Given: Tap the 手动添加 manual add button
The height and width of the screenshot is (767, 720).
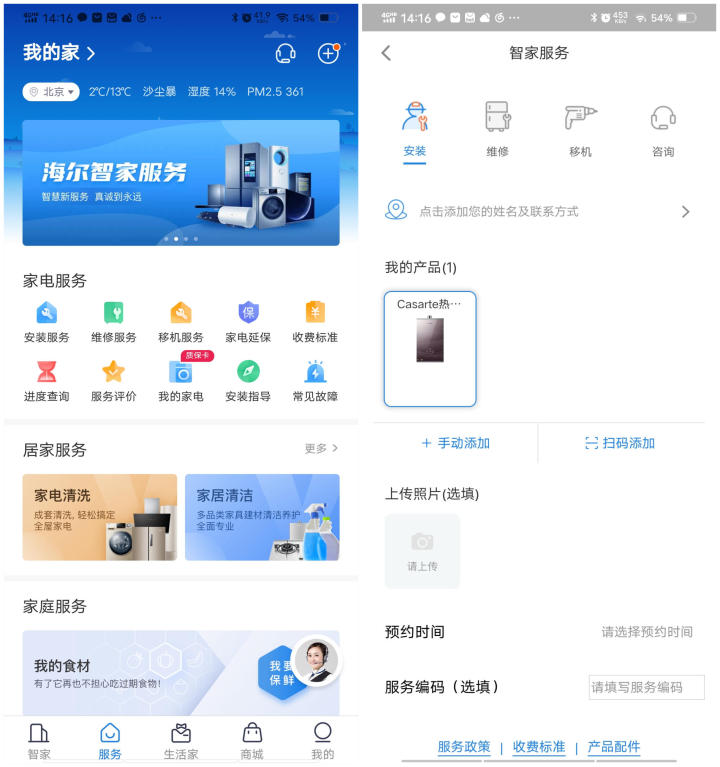Looking at the screenshot, I should click(457, 443).
